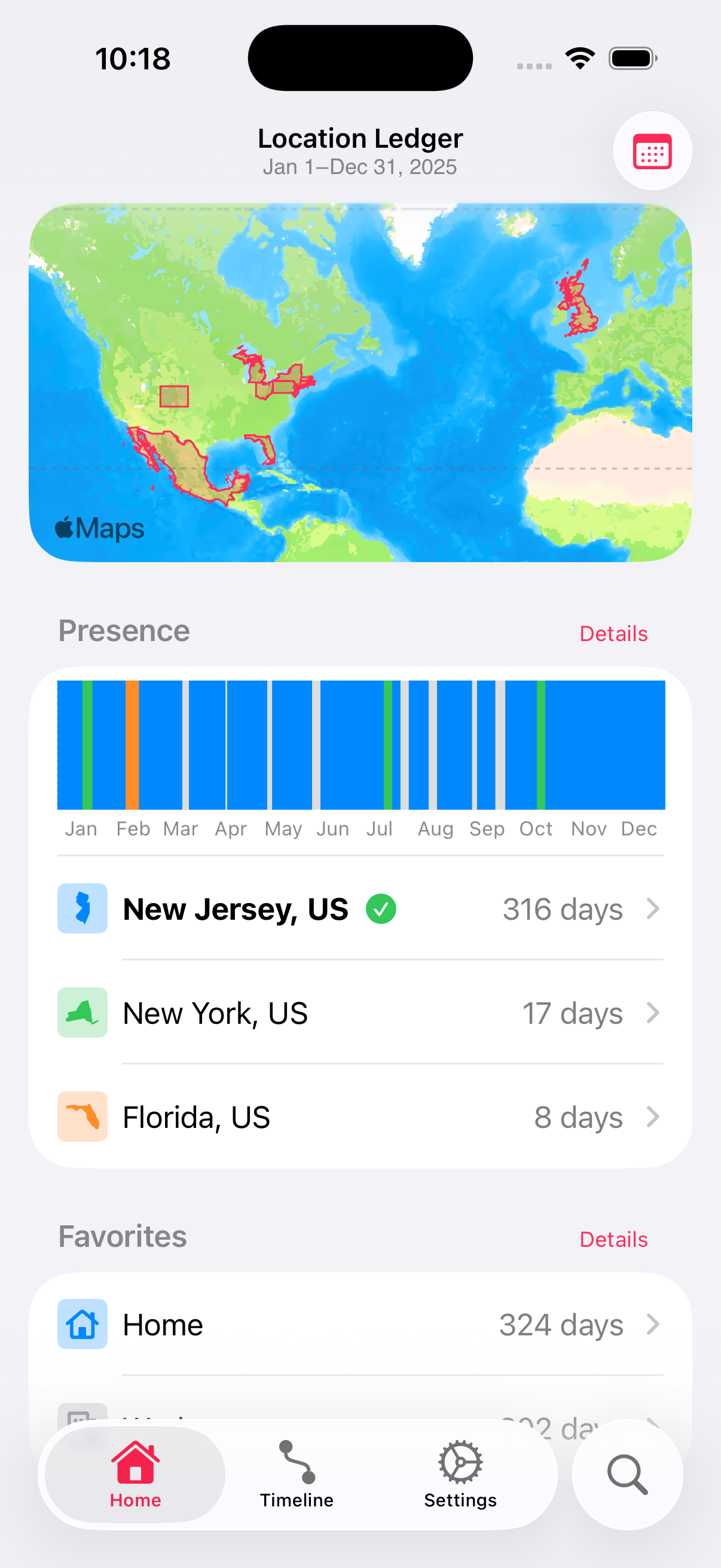Expand the New York 17 days row
Image resolution: width=721 pixels, height=1568 pixels.
(653, 1012)
